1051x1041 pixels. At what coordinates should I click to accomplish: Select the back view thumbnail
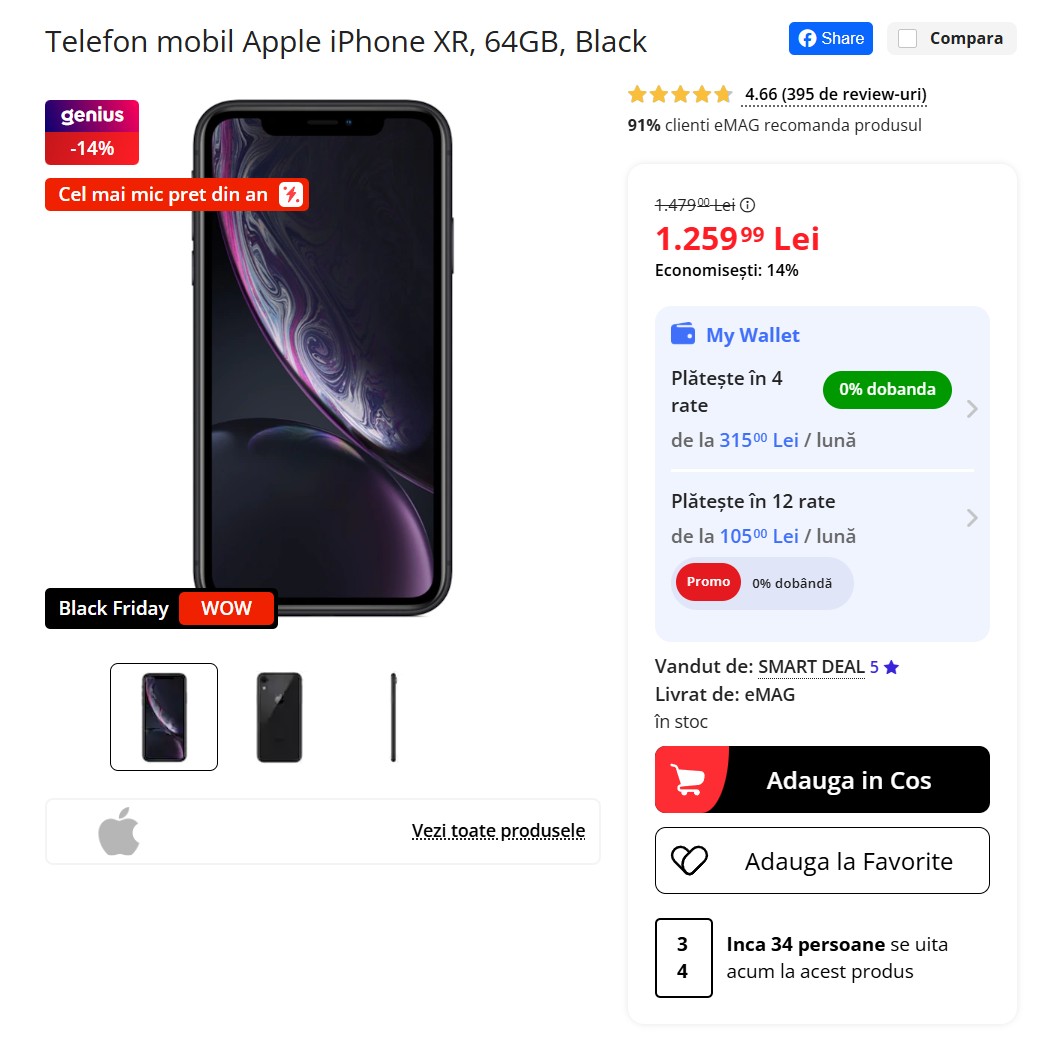[x=279, y=717]
